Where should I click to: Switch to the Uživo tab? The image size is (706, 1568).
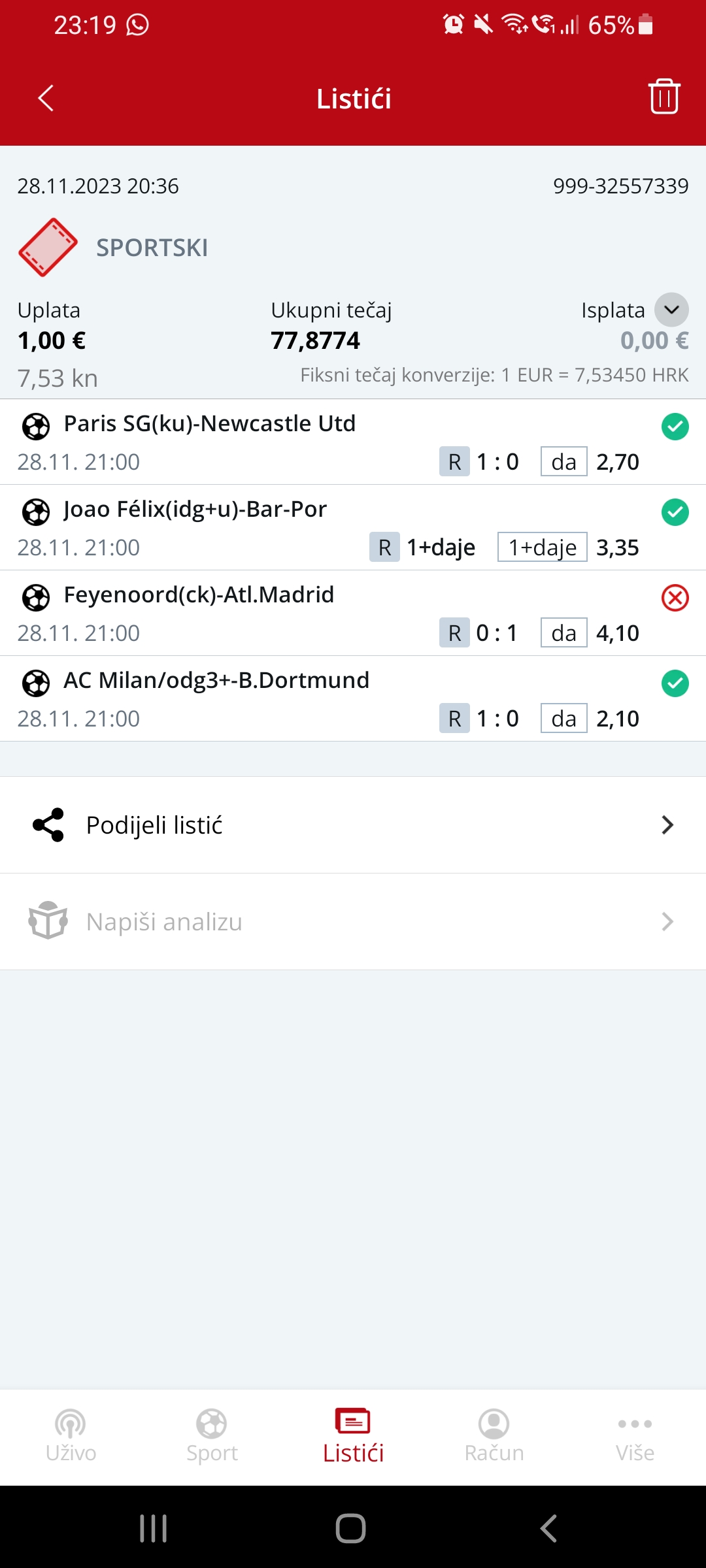tap(71, 1435)
